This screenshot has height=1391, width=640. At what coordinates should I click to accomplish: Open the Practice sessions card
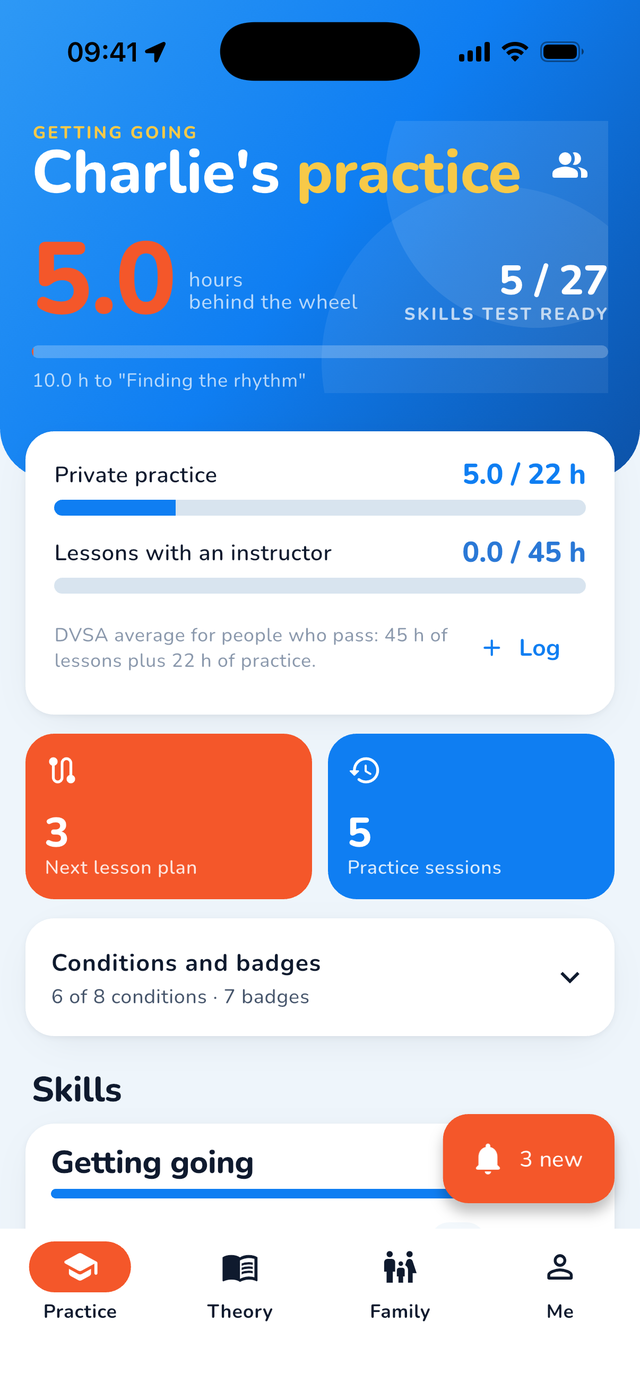[x=471, y=816]
